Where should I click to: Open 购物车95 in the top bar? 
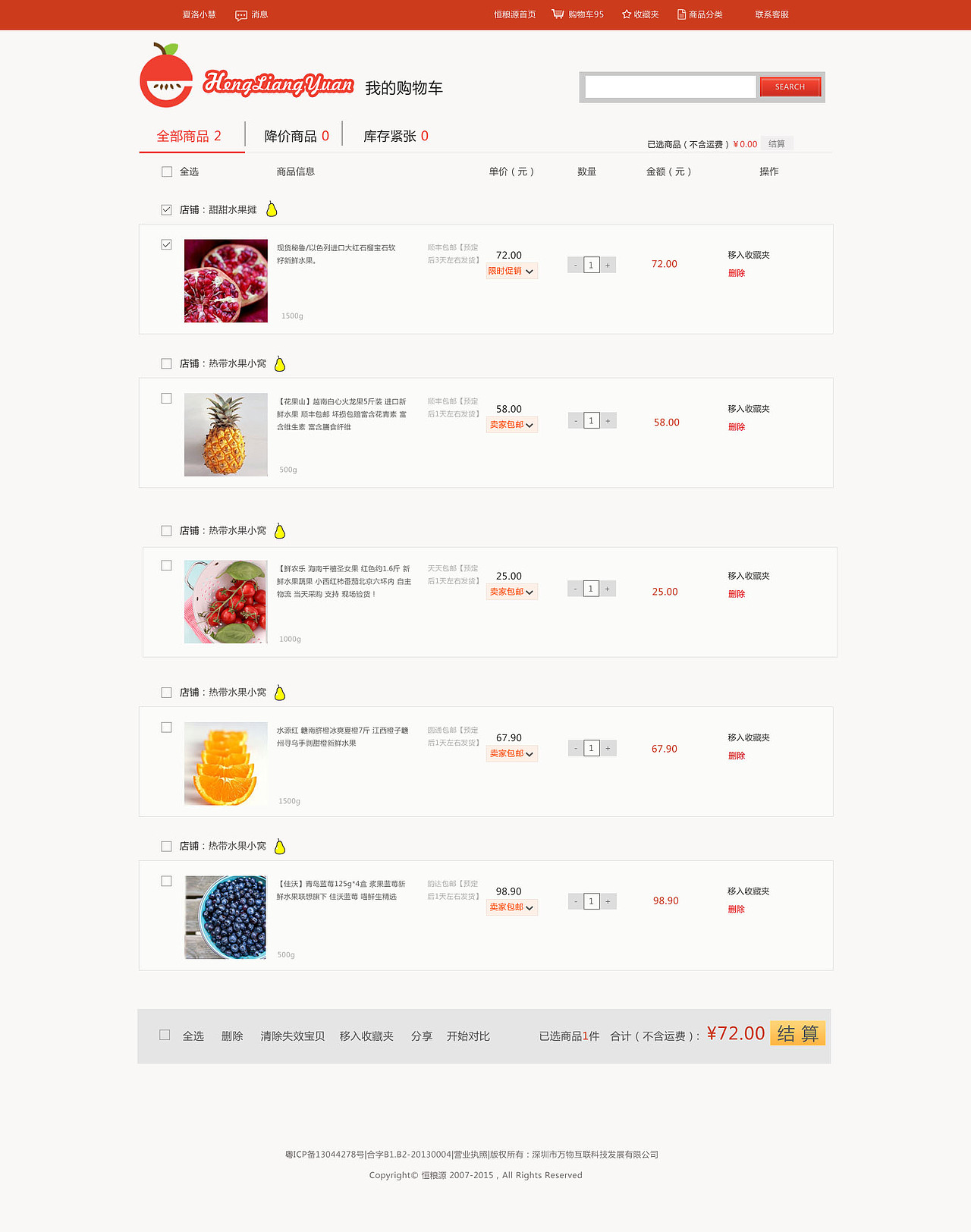(578, 14)
